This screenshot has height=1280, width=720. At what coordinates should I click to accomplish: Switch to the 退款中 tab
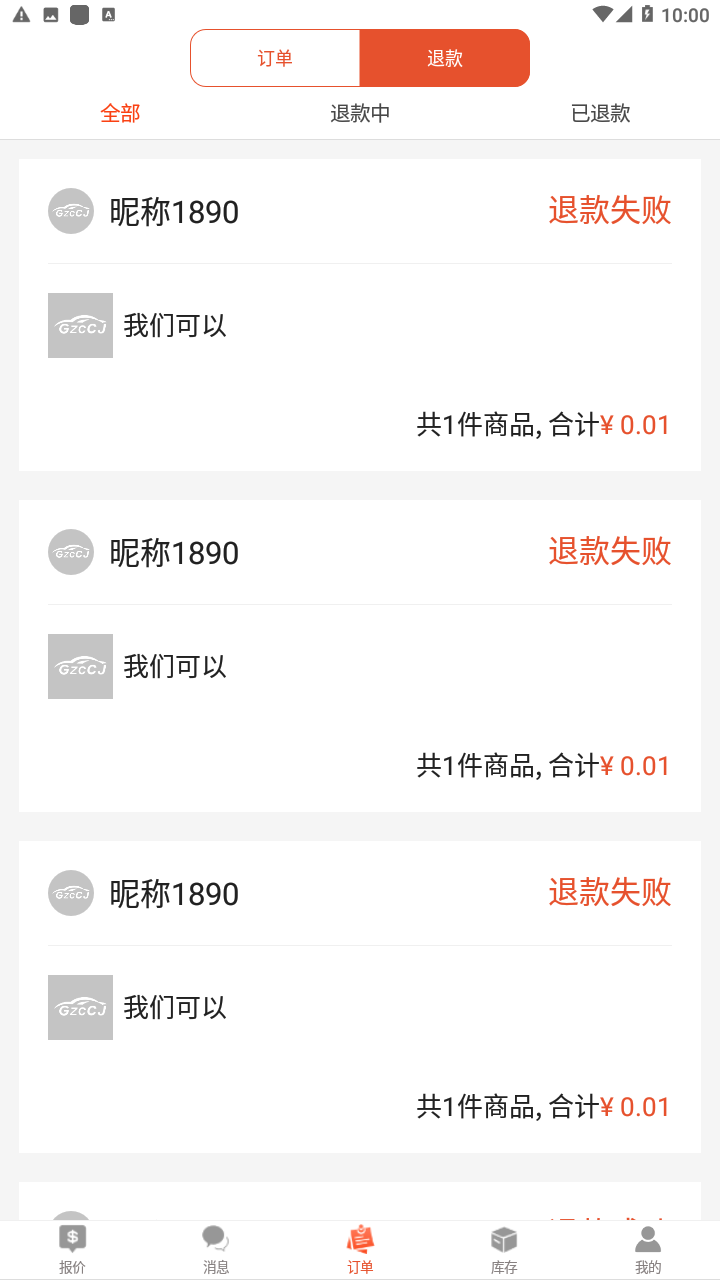click(360, 113)
